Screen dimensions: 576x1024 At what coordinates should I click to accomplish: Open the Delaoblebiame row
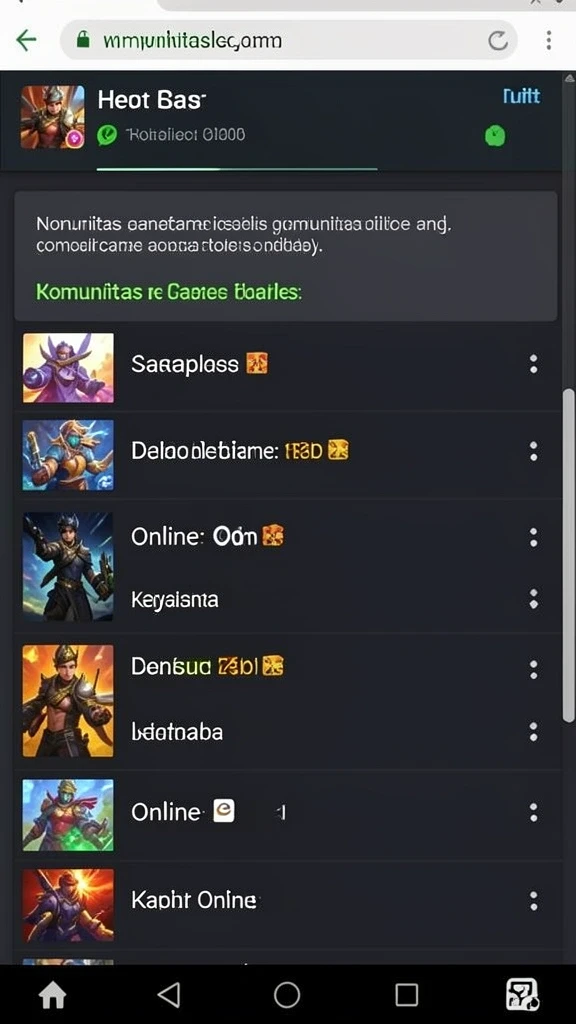(x=287, y=455)
